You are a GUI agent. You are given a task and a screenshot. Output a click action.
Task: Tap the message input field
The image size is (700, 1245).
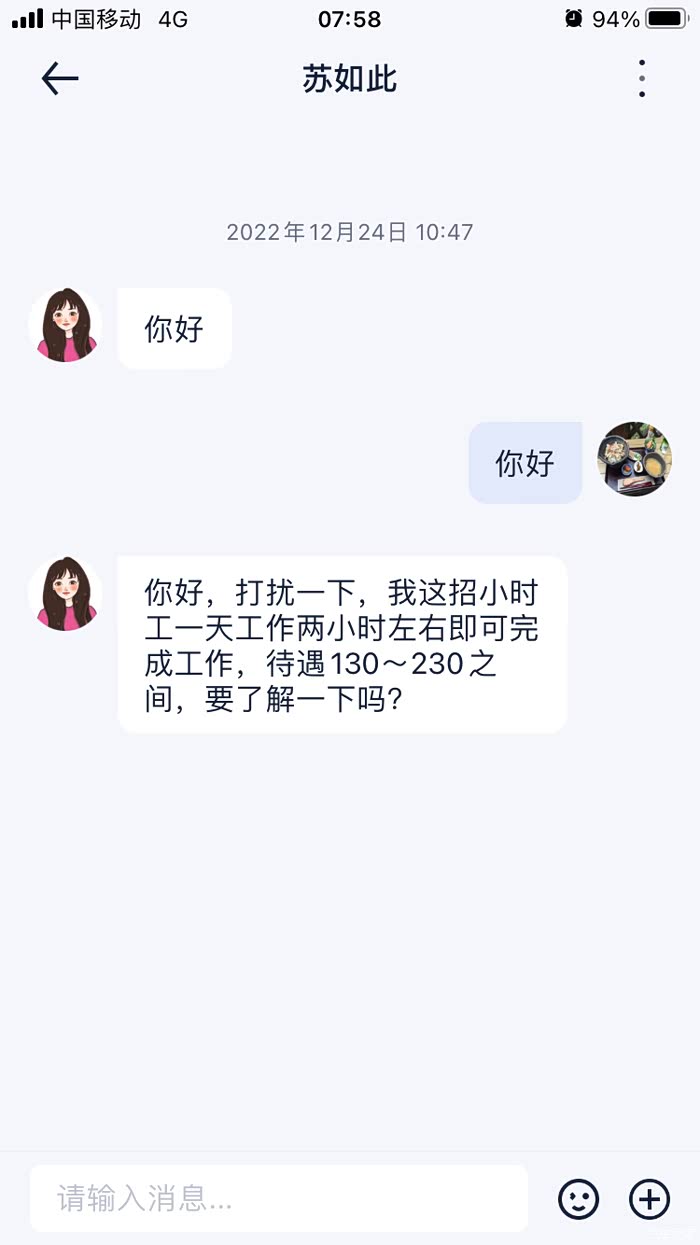click(x=278, y=1198)
